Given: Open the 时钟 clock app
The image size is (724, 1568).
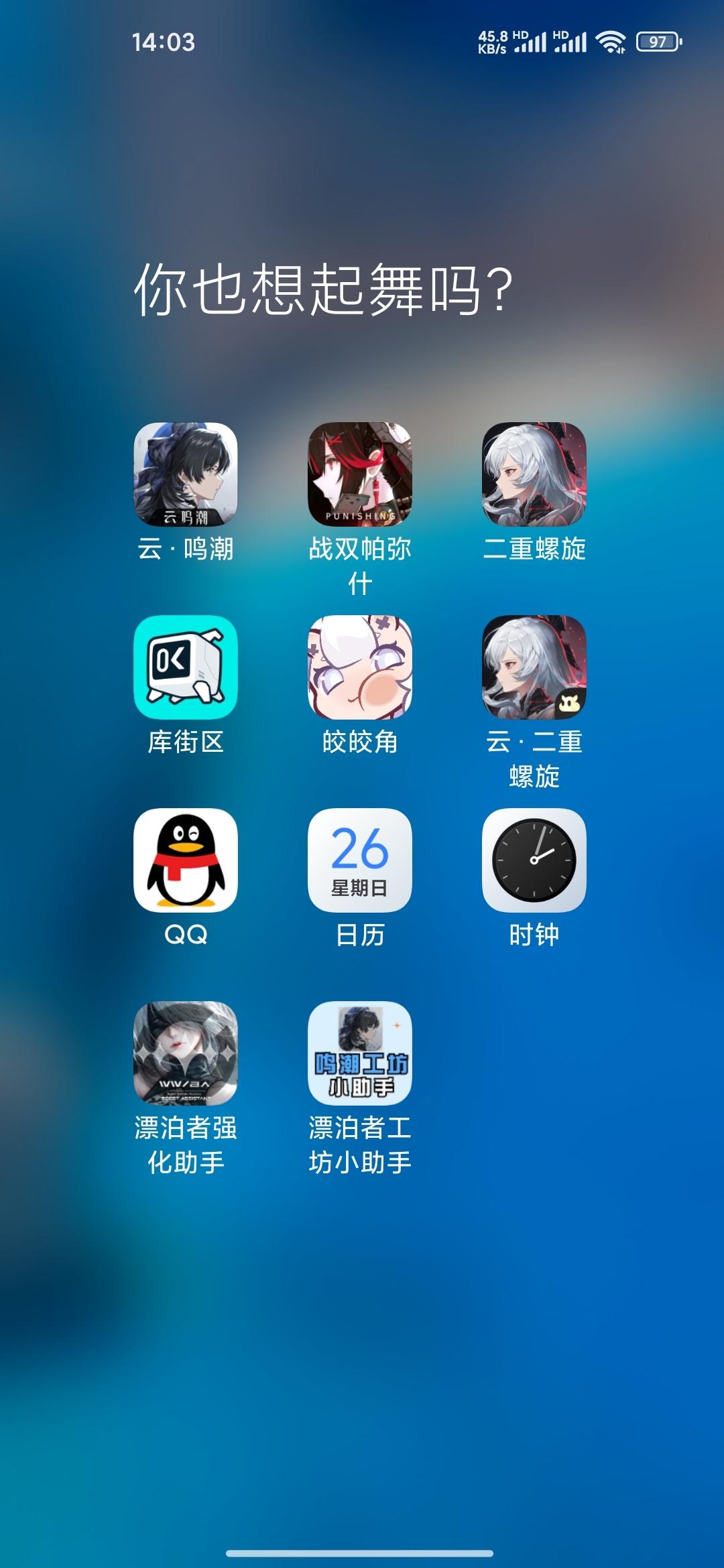Looking at the screenshot, I should (x=534, y=860).
